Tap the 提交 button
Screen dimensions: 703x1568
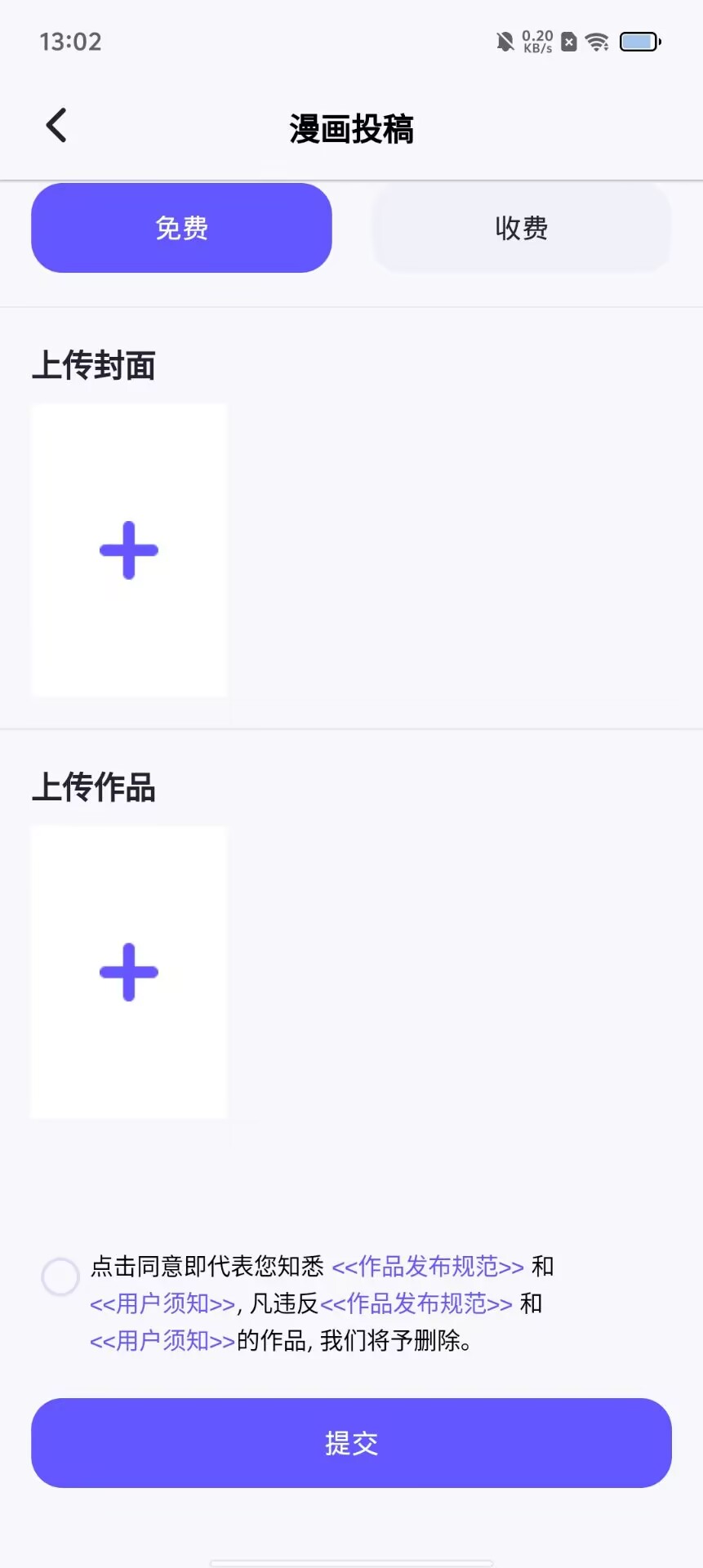point(351,1443)
